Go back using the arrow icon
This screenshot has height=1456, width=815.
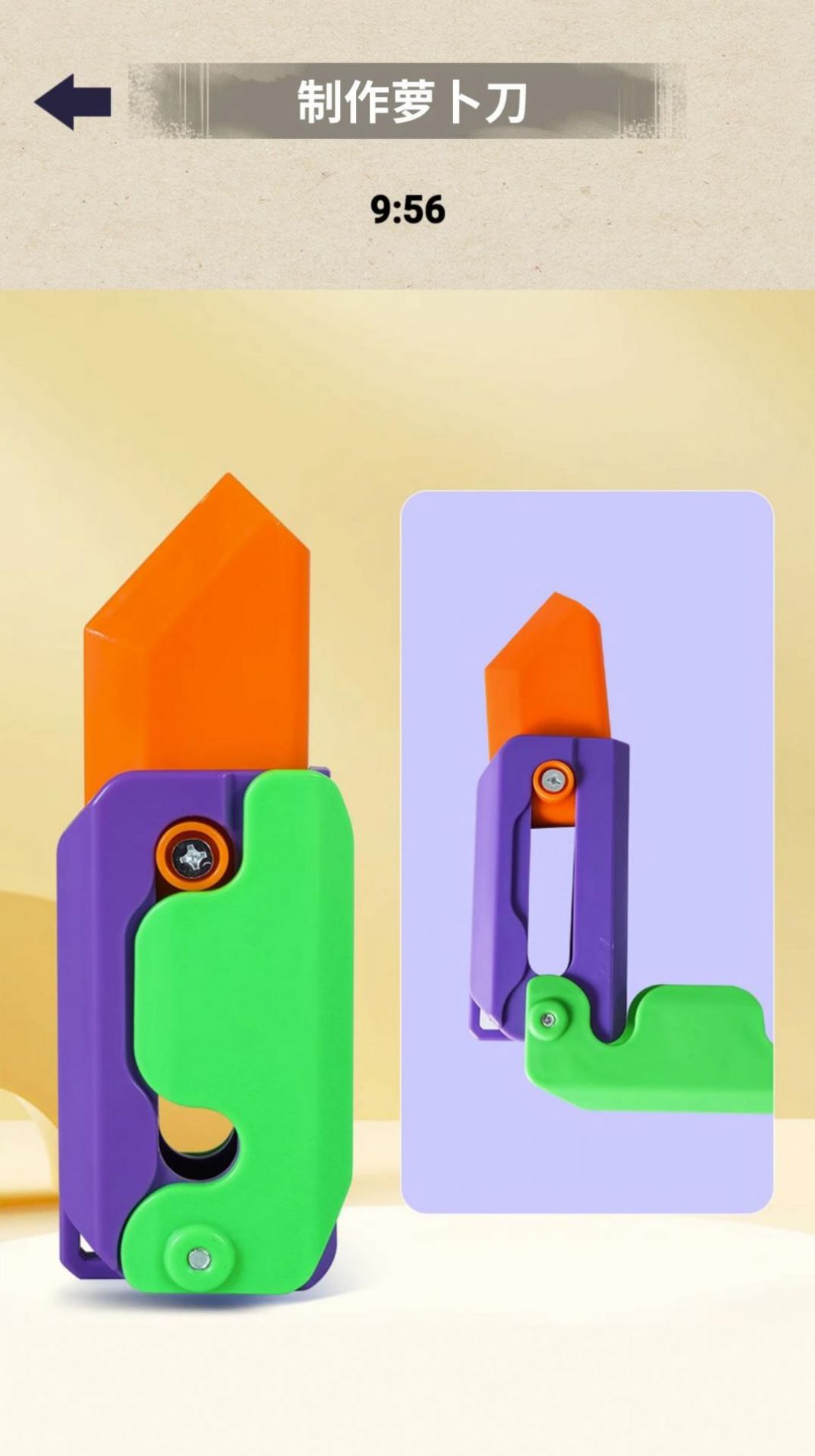point(73,101)
